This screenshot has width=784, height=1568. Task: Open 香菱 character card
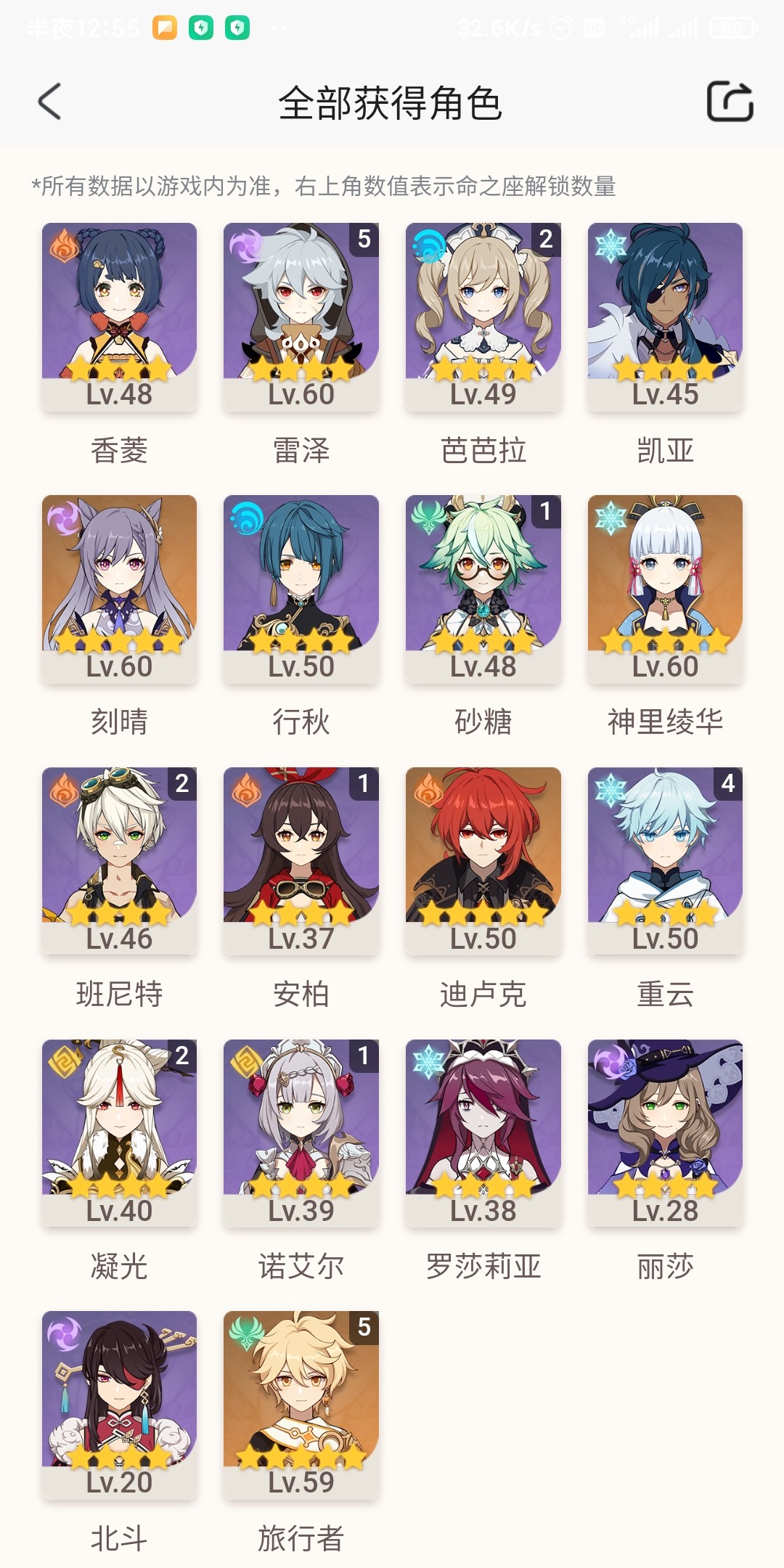119,317
